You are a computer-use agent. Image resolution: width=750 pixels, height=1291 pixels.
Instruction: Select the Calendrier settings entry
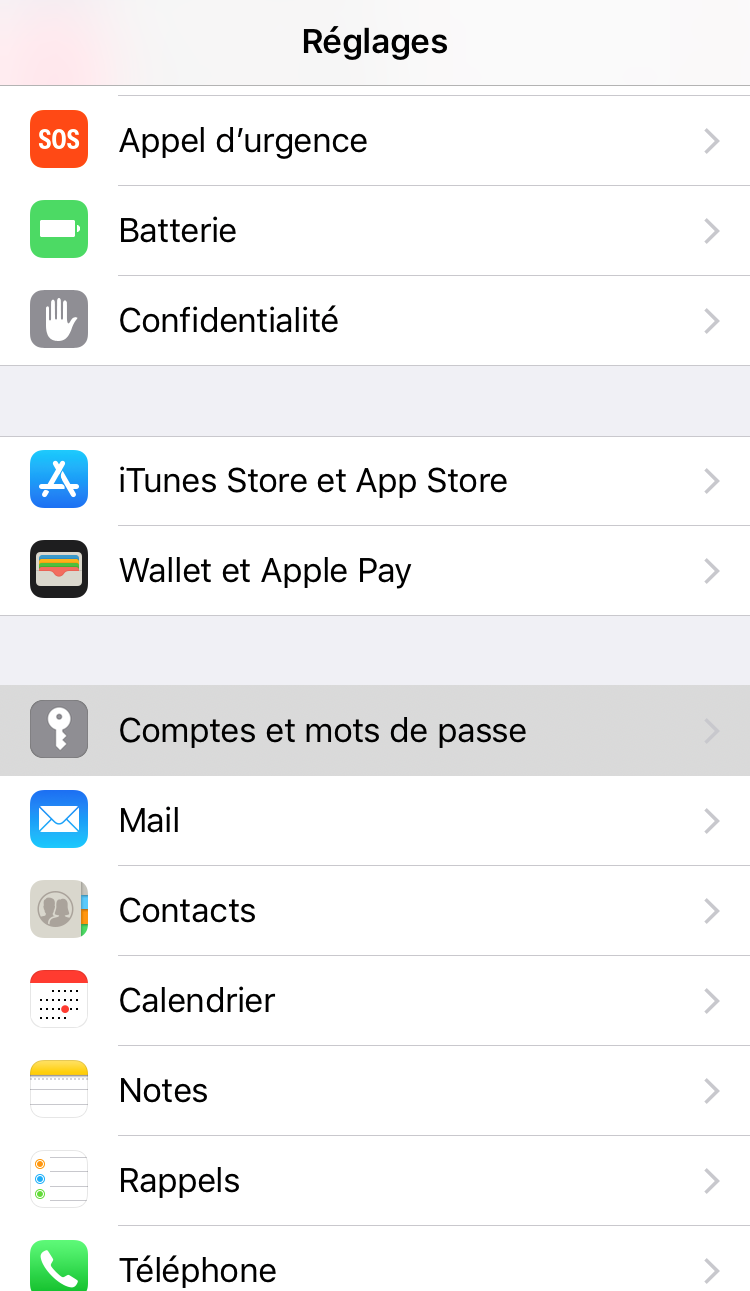tap(375, 1000)
